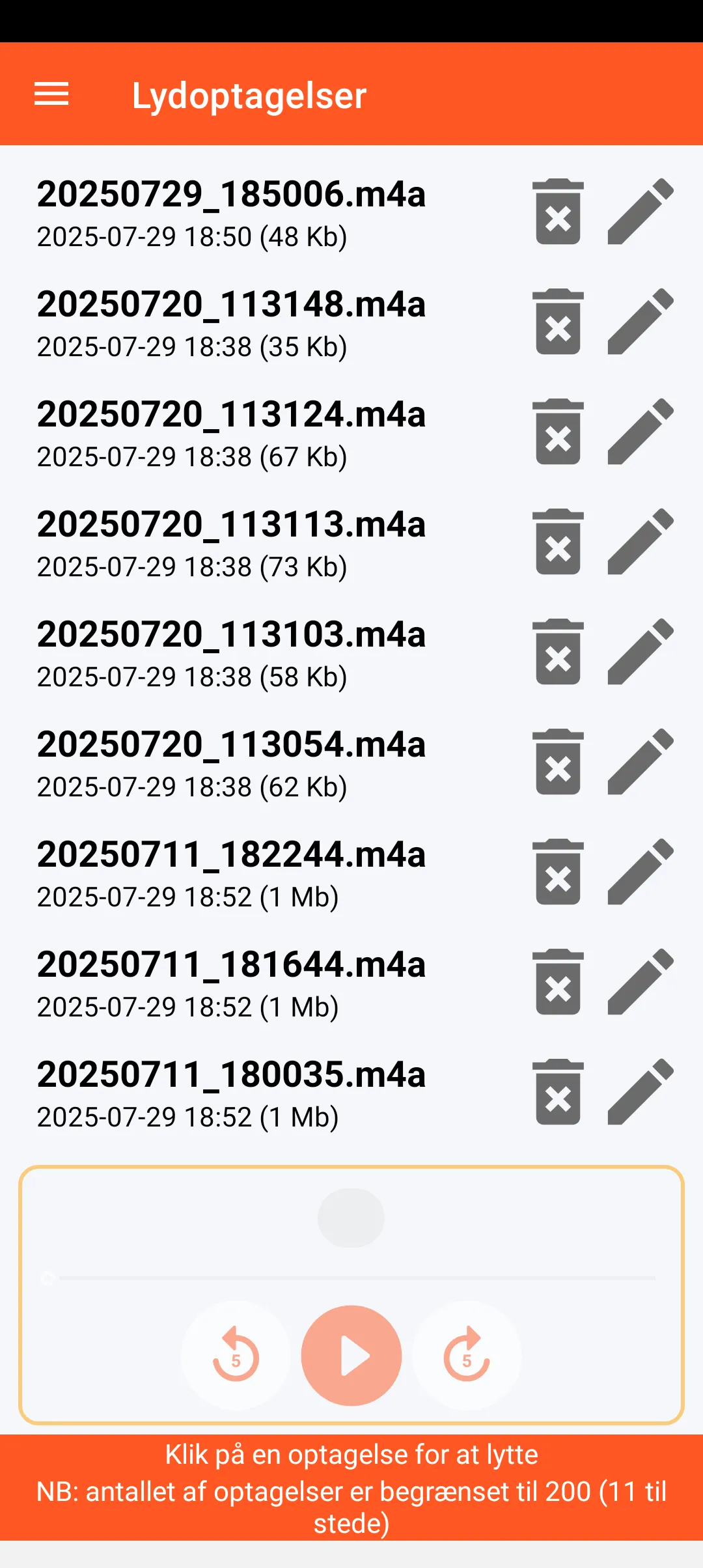703x1568 pixels.
Task: Rename recording 20250729_185006.m4a with pencil icon
Action: tap(641, 212)
